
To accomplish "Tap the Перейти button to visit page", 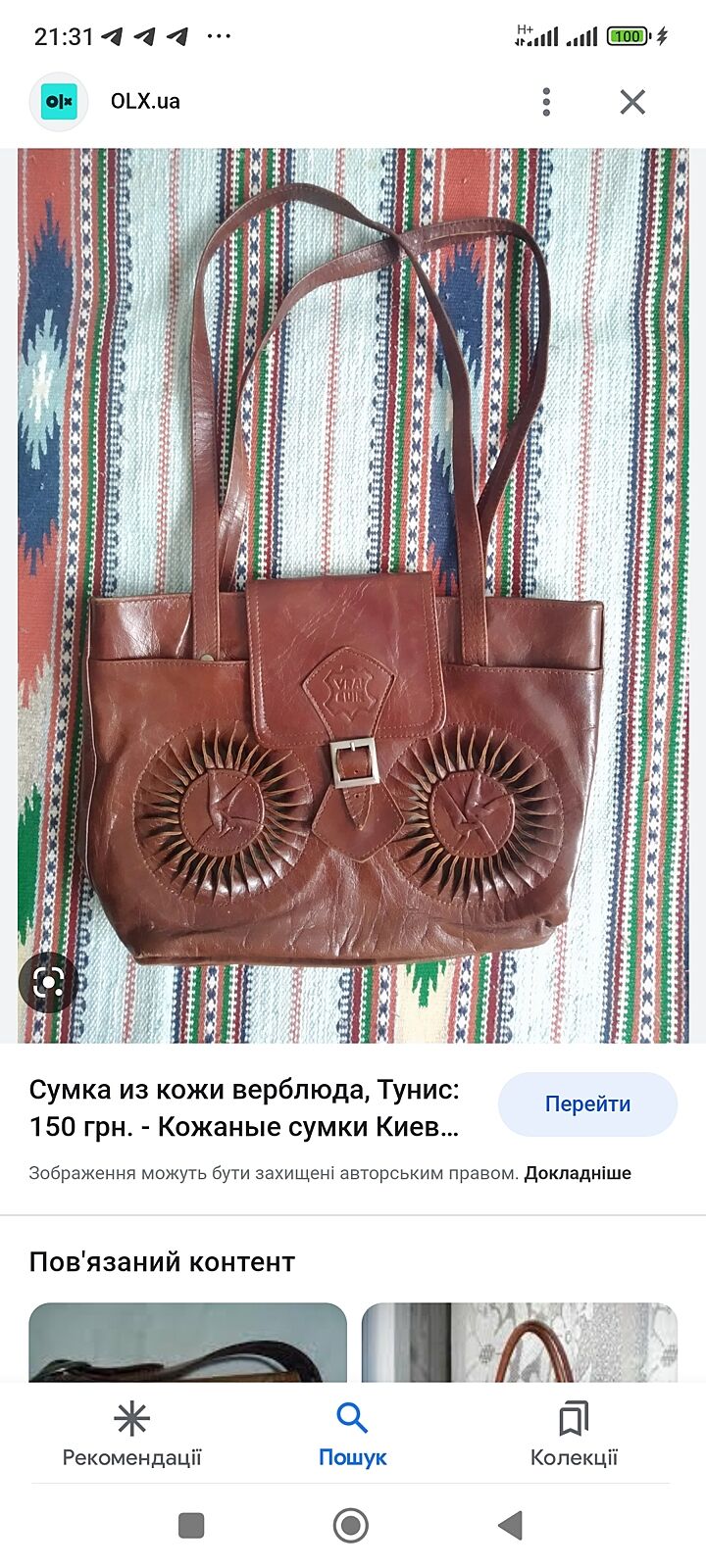I will tap(587, 1104).
